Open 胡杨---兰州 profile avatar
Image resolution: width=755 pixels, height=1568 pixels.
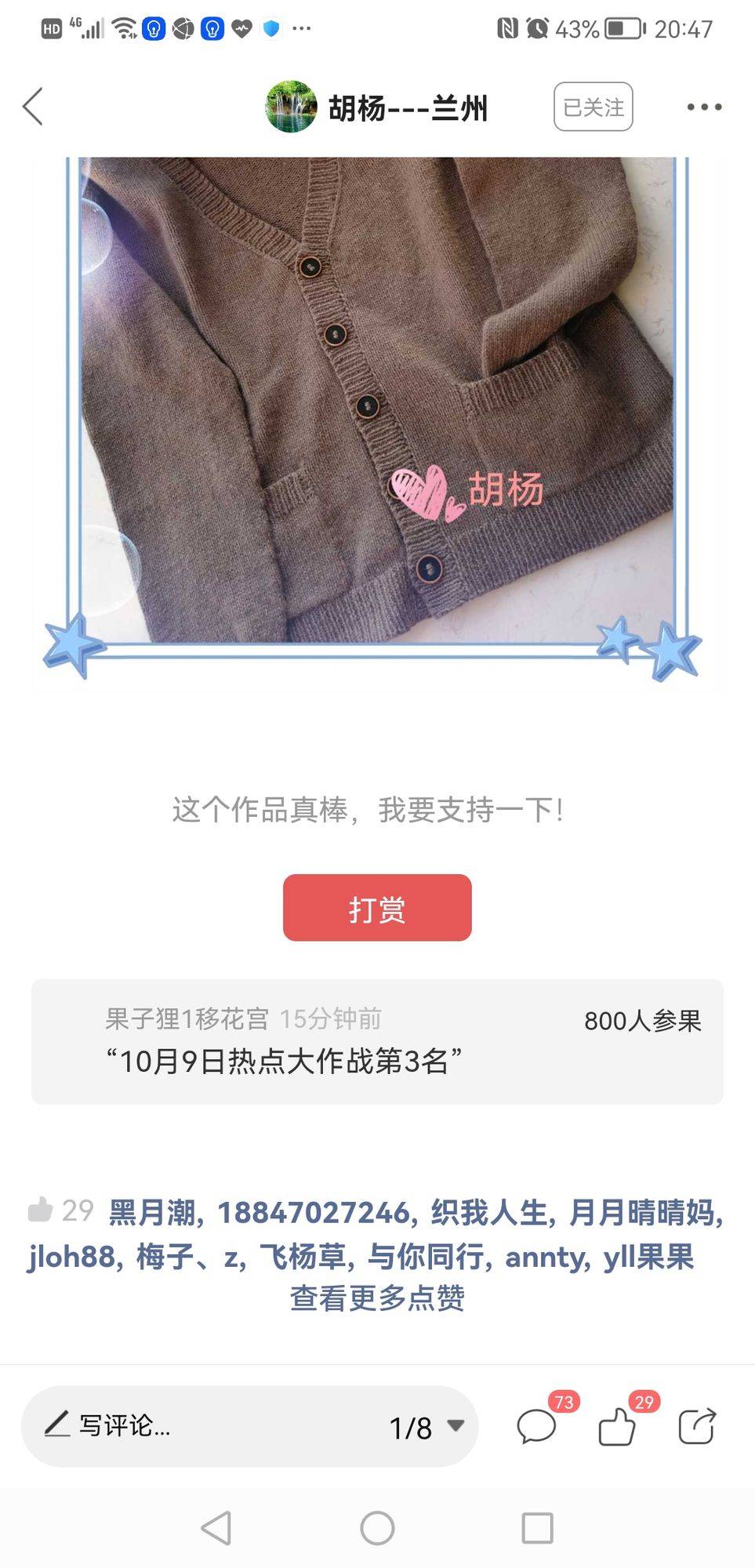pyautogui.click(x=291, y=107)
